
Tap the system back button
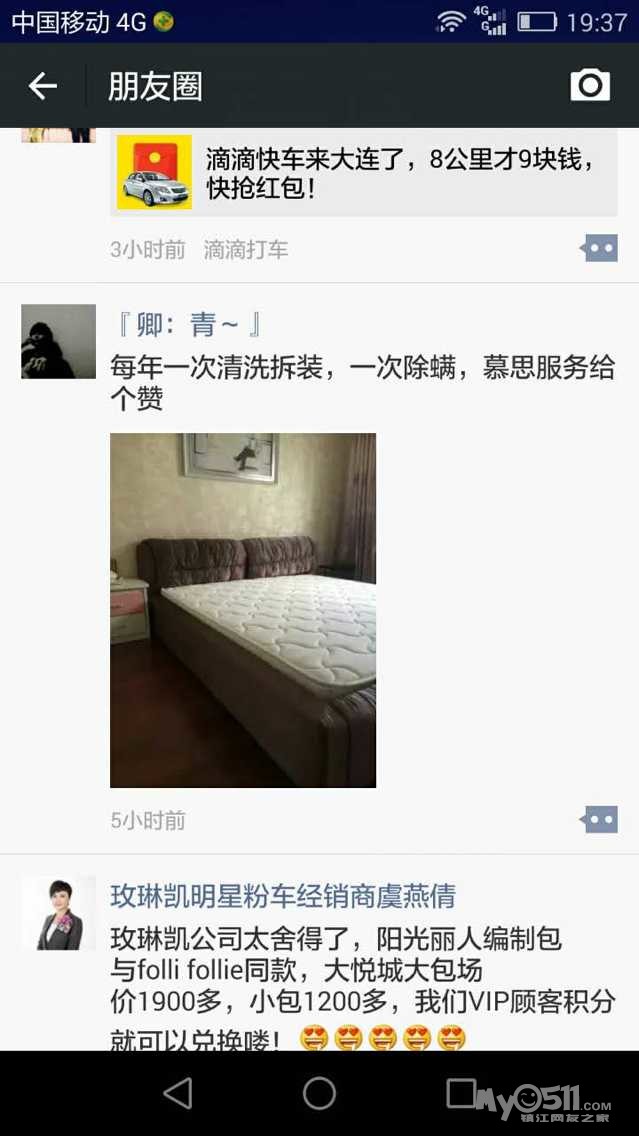[178, 1093]
